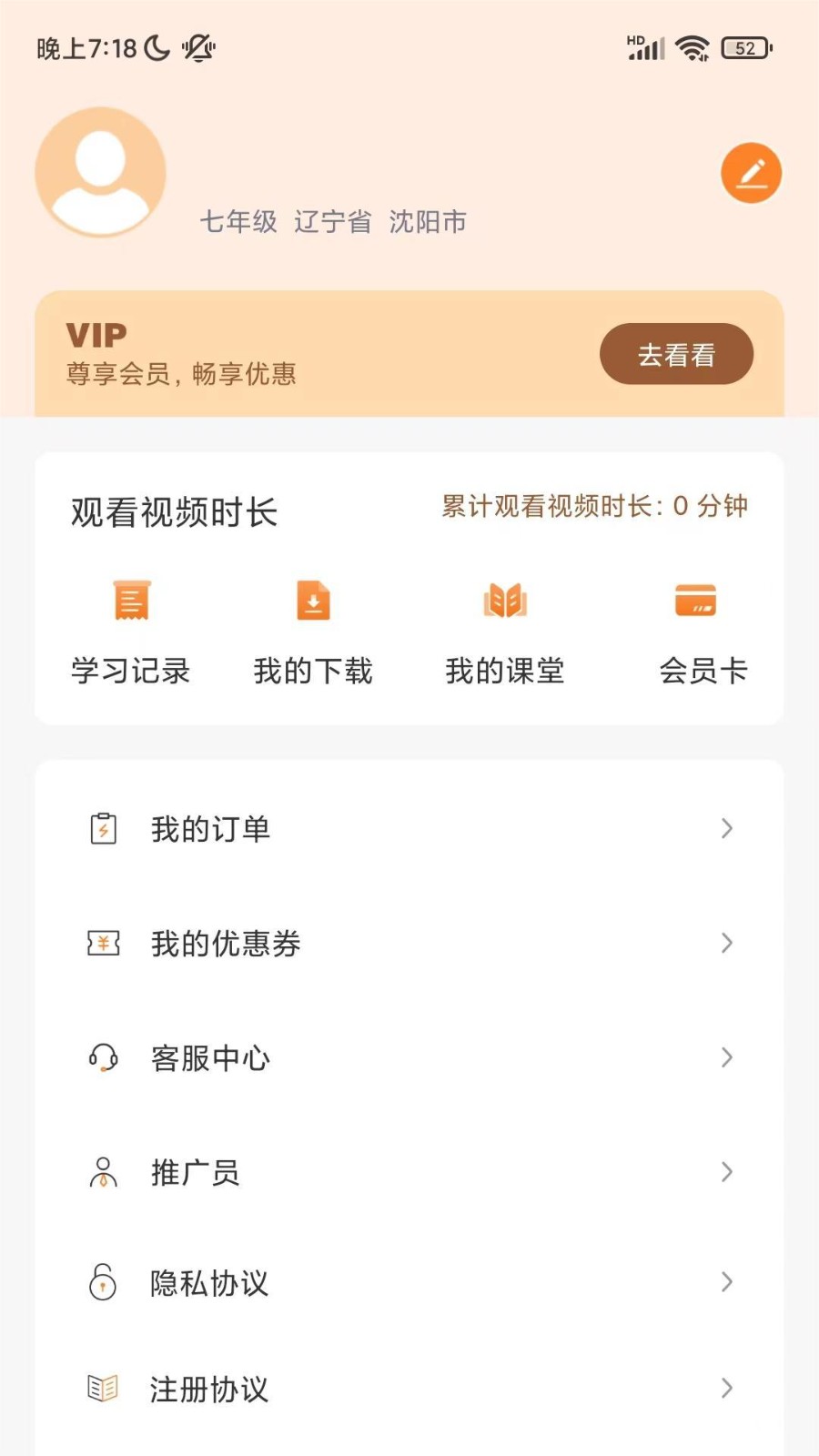Screen dimensions: 819x1456
Task: Open 我的订单 order list icon
Action: pyautogui.click(x=103, y=829)
